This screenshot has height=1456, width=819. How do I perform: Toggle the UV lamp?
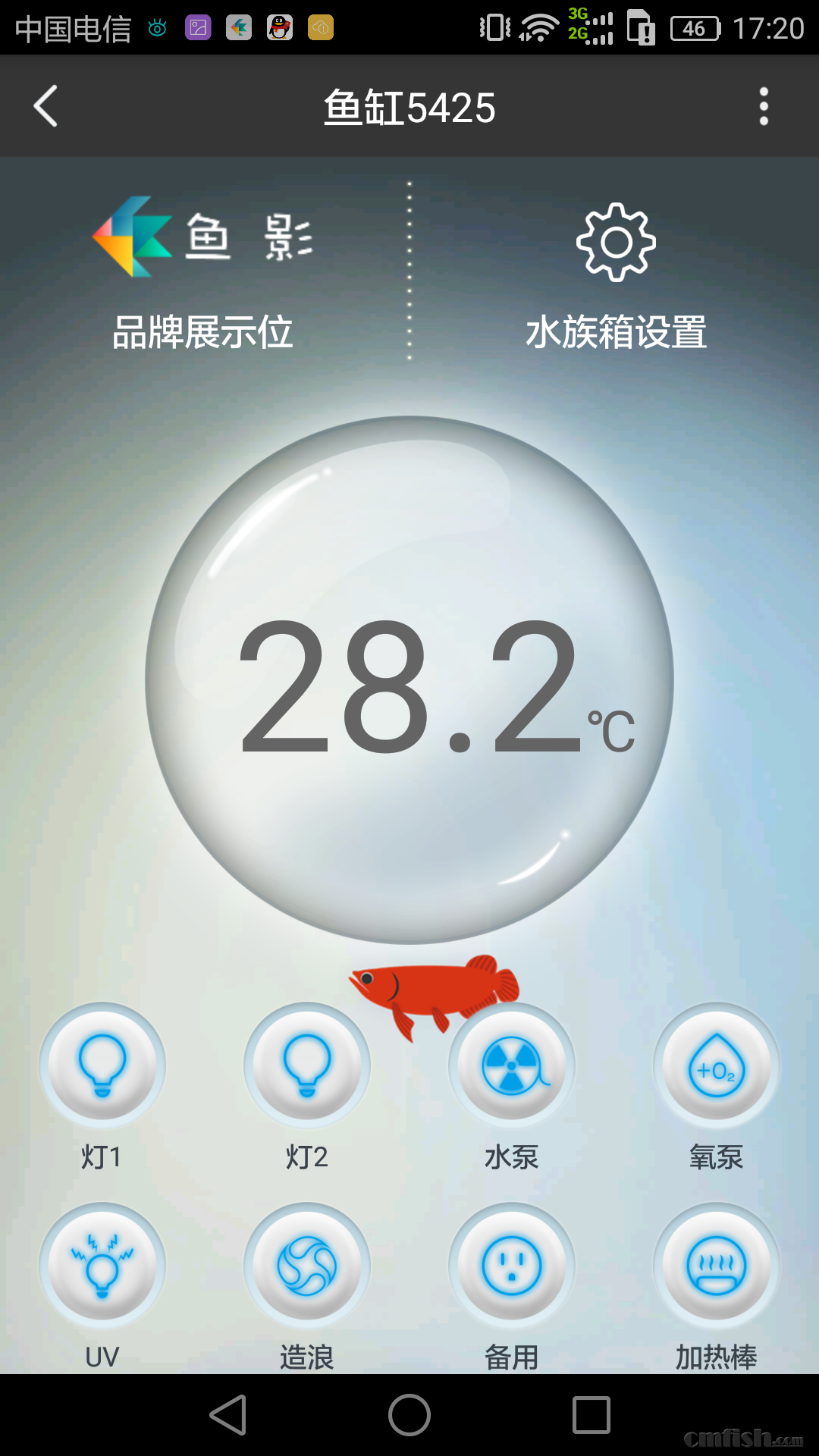(102, 1266)
